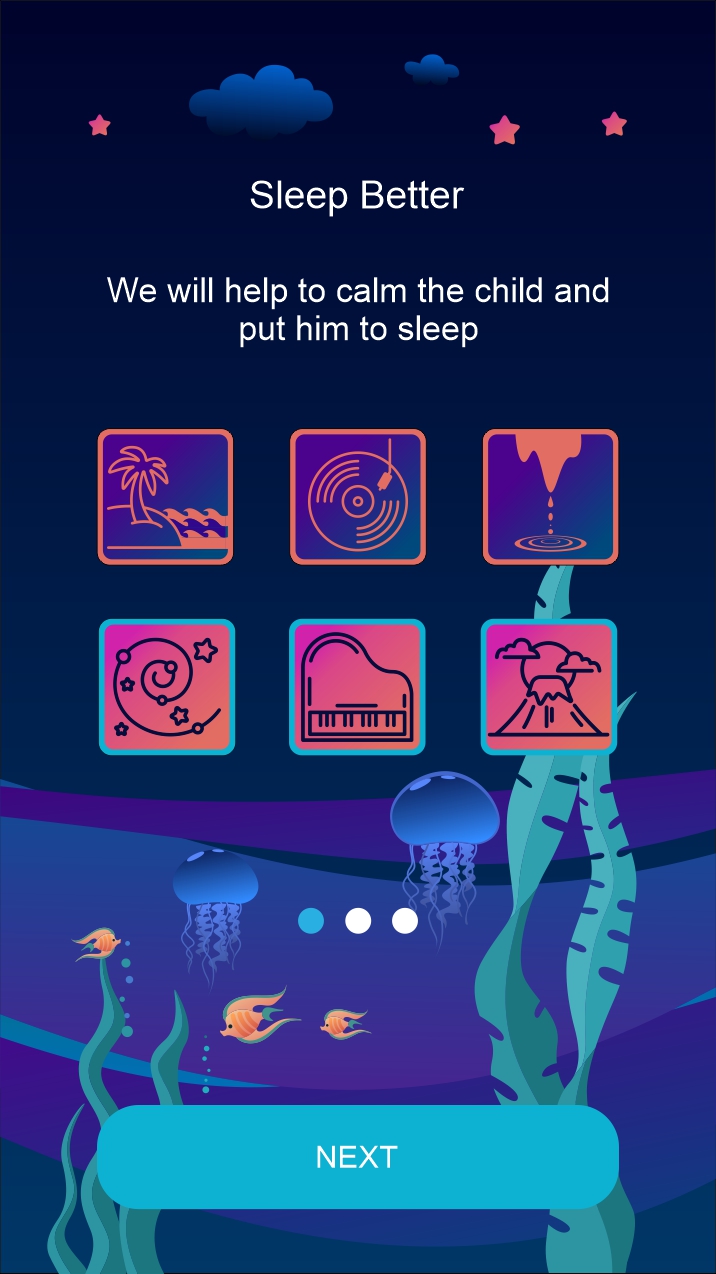Viewport: 716px width, 1274px height.
Task: Jump to the third onboarding page dot
Action: point(405,921)
